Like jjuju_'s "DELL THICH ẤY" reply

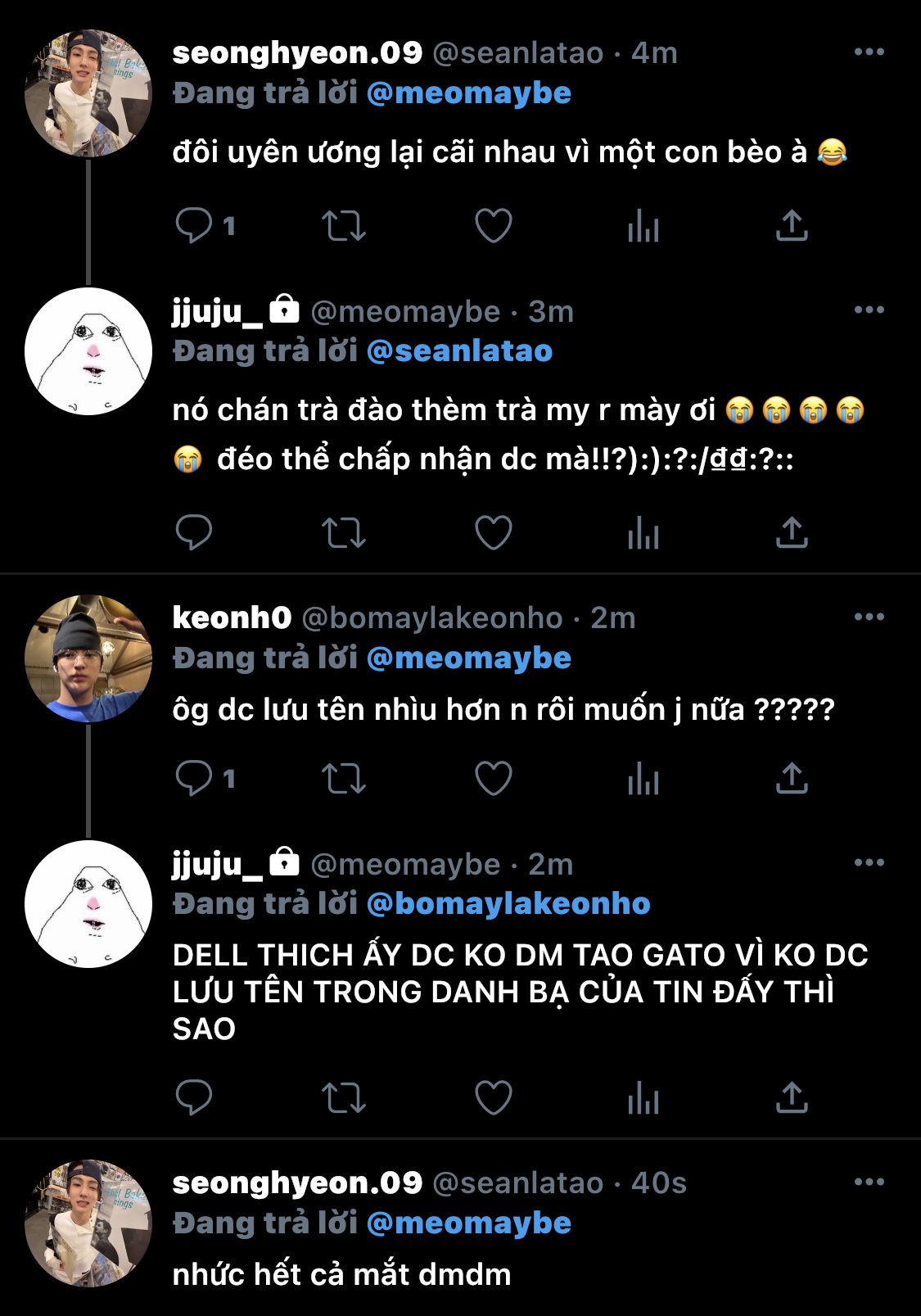pyautogui.click(x=494, y=1097)
